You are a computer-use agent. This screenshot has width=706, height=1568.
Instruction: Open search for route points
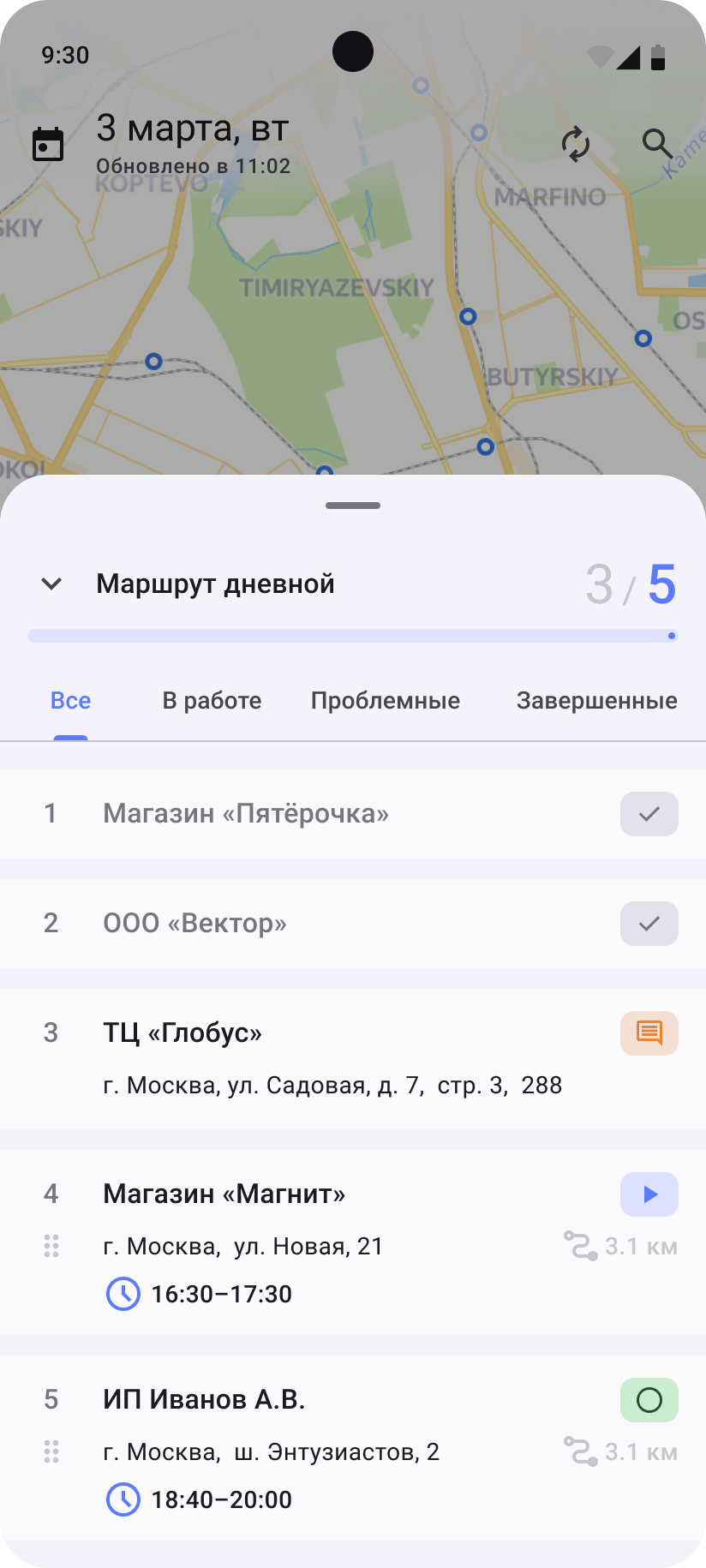tap(656, 144)
